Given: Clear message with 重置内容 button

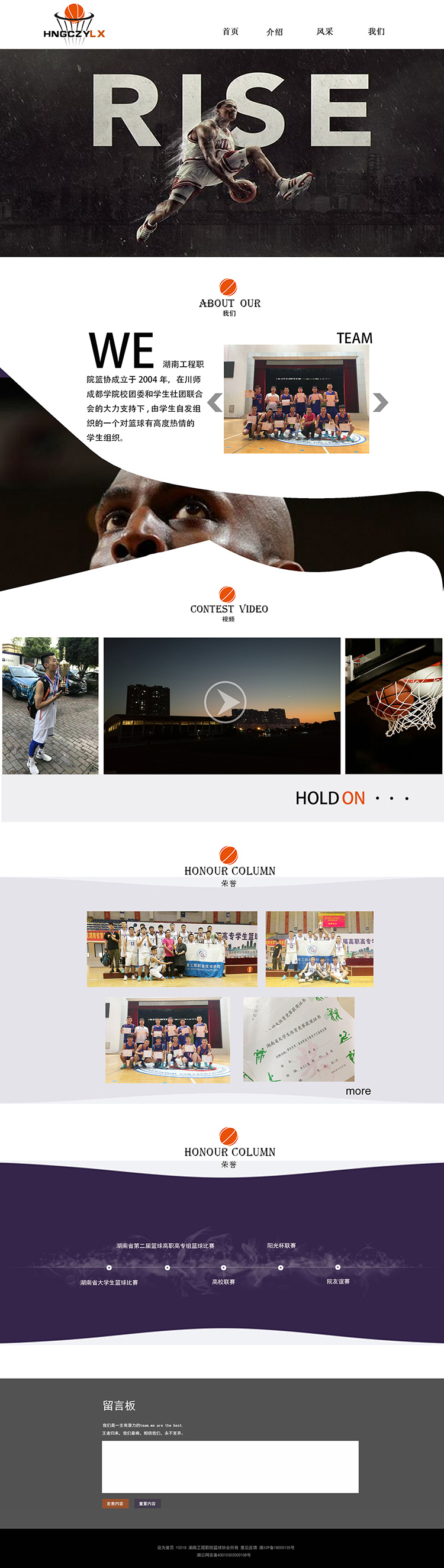Looking at the screenshot, I should click(147, 1504).
